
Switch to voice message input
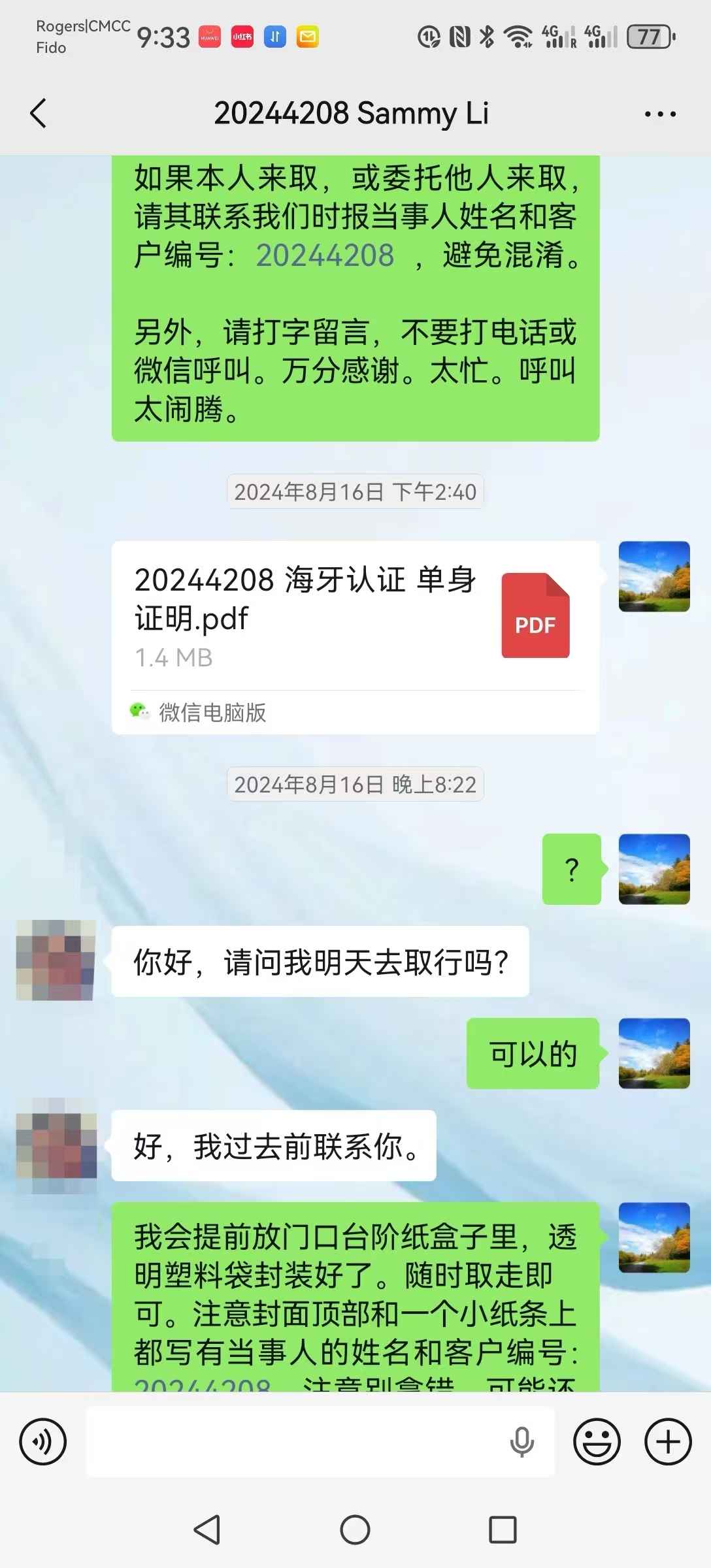click(43, 1441)
